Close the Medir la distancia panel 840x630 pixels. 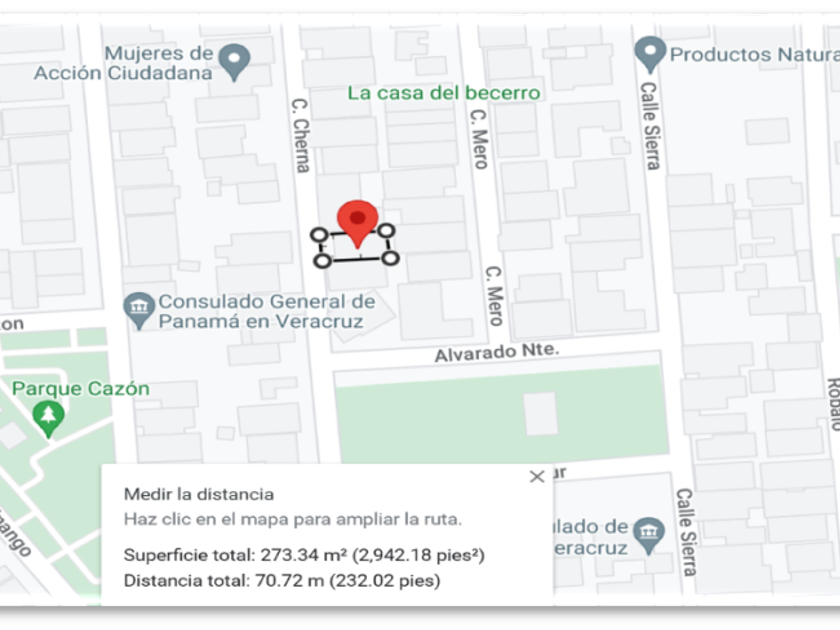point(537,477)
